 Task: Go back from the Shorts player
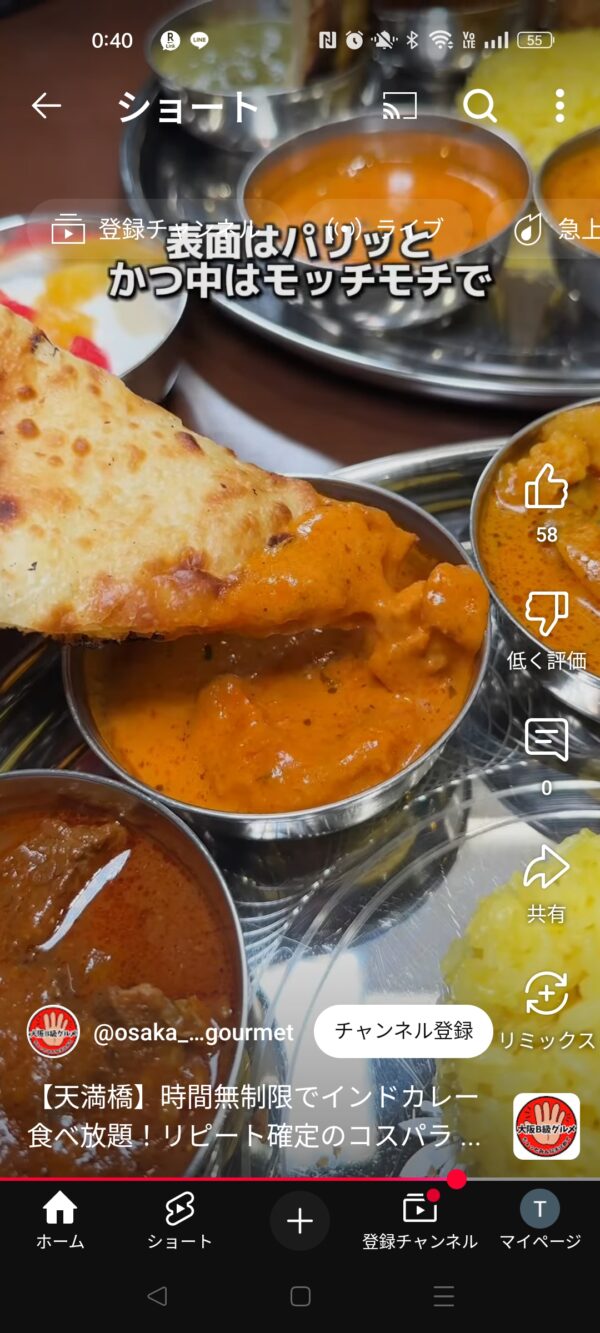(x=46, y=105)
